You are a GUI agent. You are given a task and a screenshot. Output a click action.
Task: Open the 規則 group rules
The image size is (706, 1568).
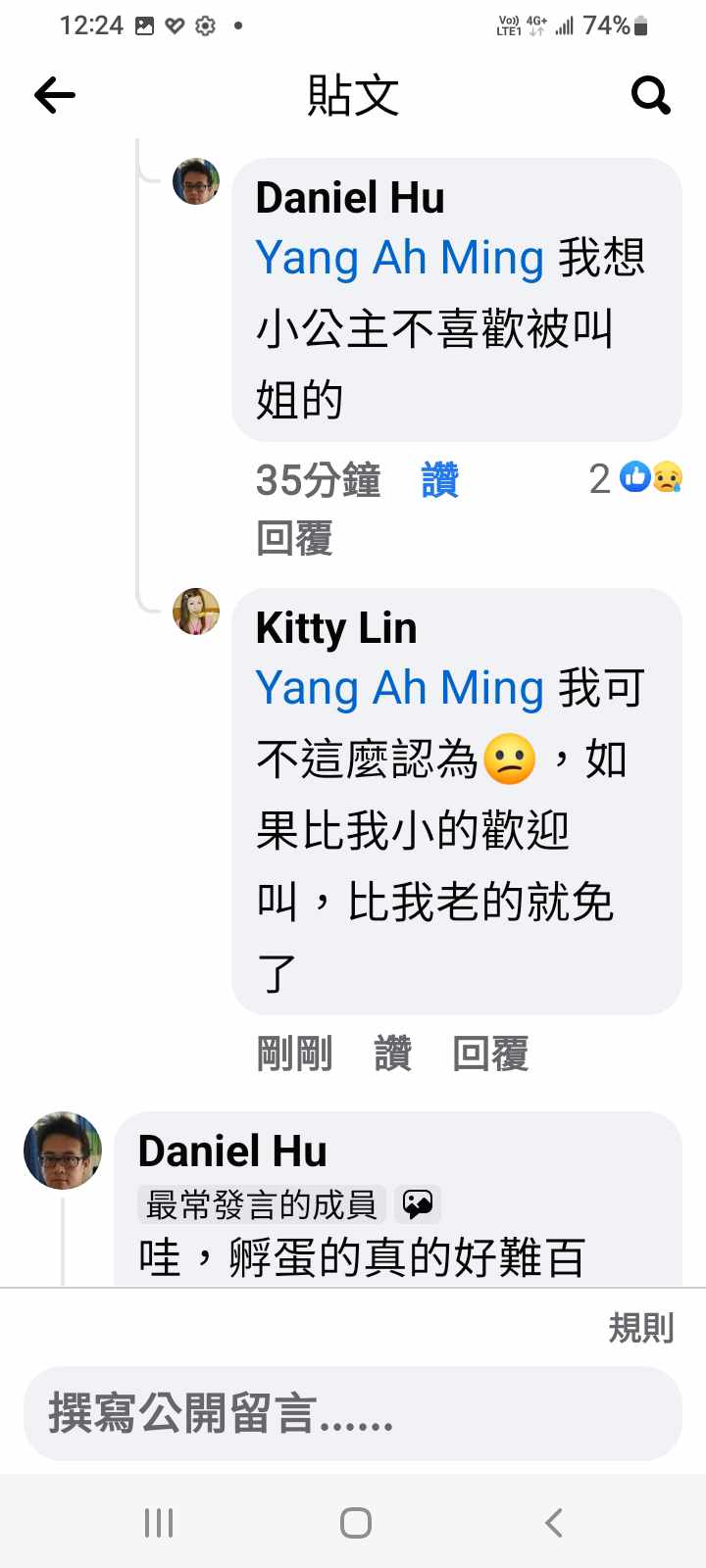point(640,1328)
